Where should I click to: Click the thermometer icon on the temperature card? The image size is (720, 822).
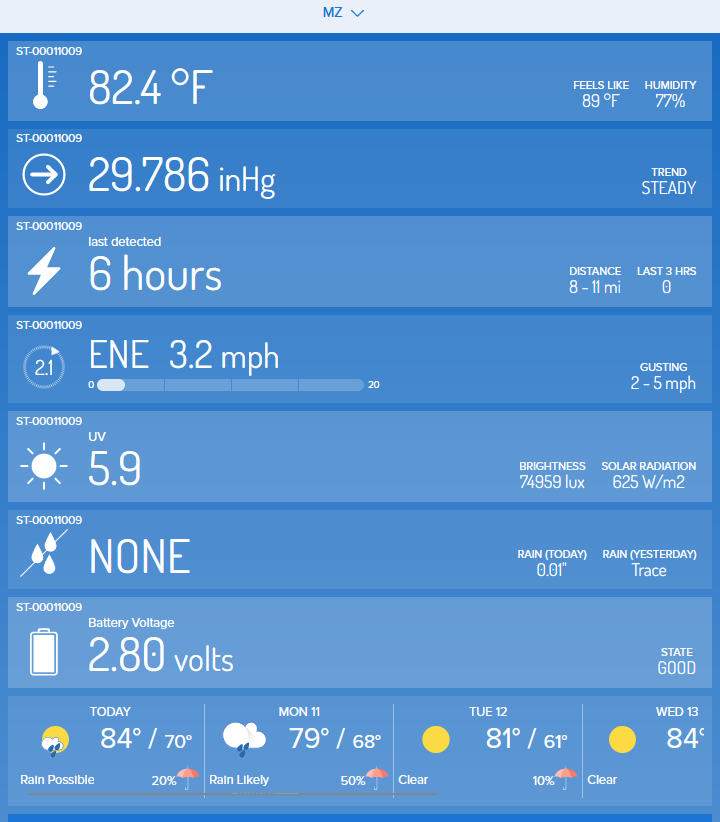coord(40,85)
